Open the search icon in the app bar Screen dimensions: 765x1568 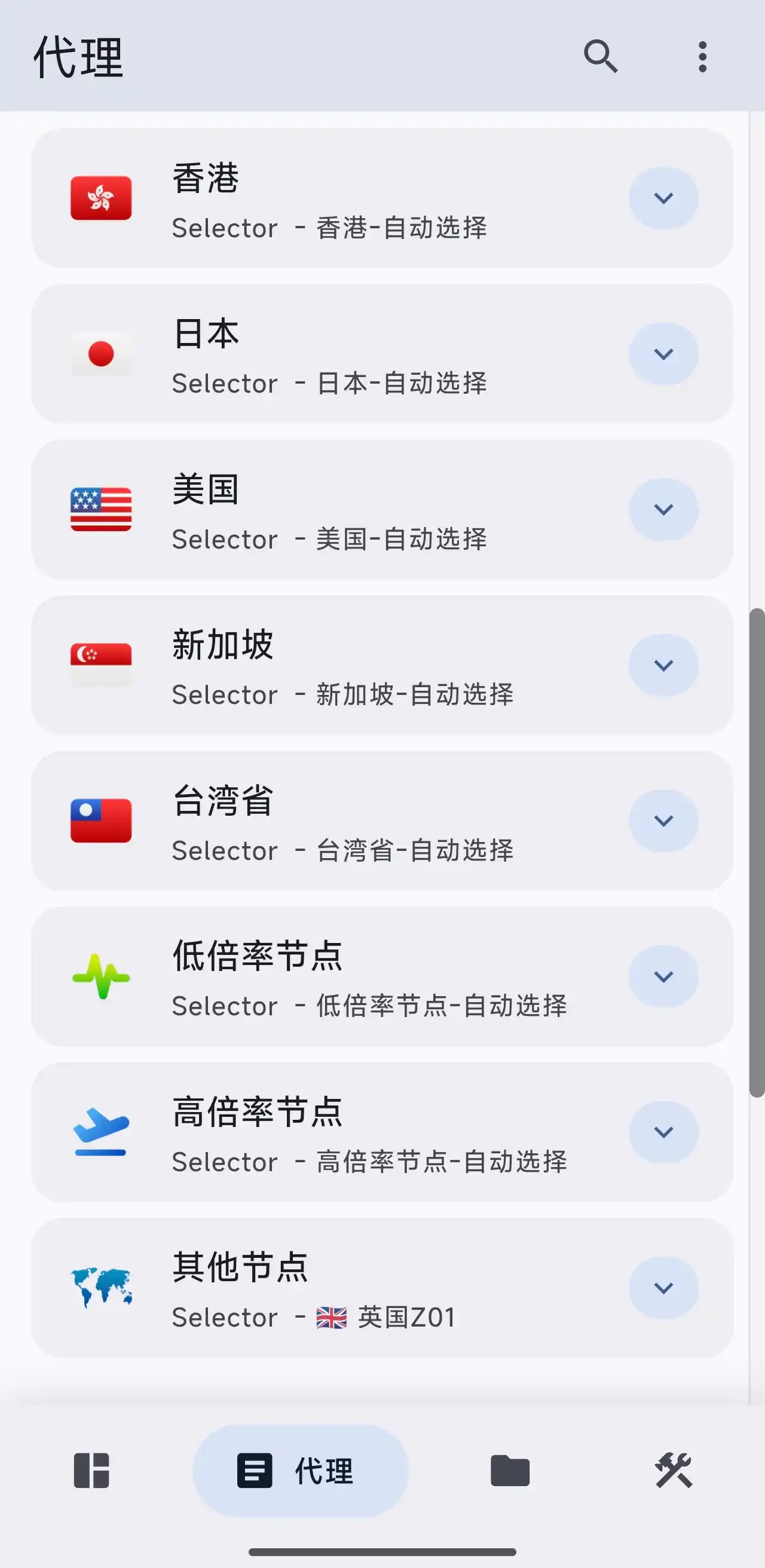(601, 57)
